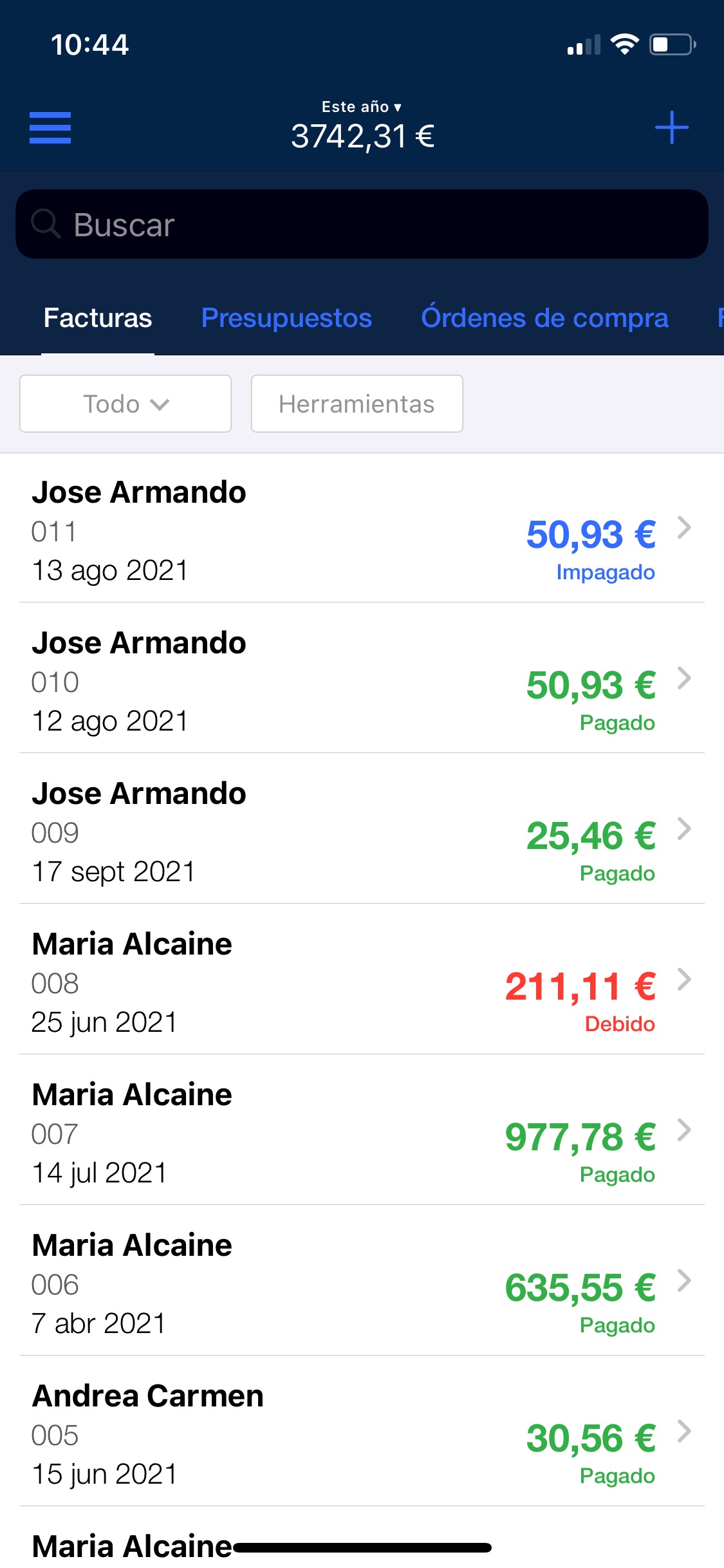Open Herramientas tools button
Image resolution: width=724 pixels, height=1568 pixels.
click(x=357, y=404)
